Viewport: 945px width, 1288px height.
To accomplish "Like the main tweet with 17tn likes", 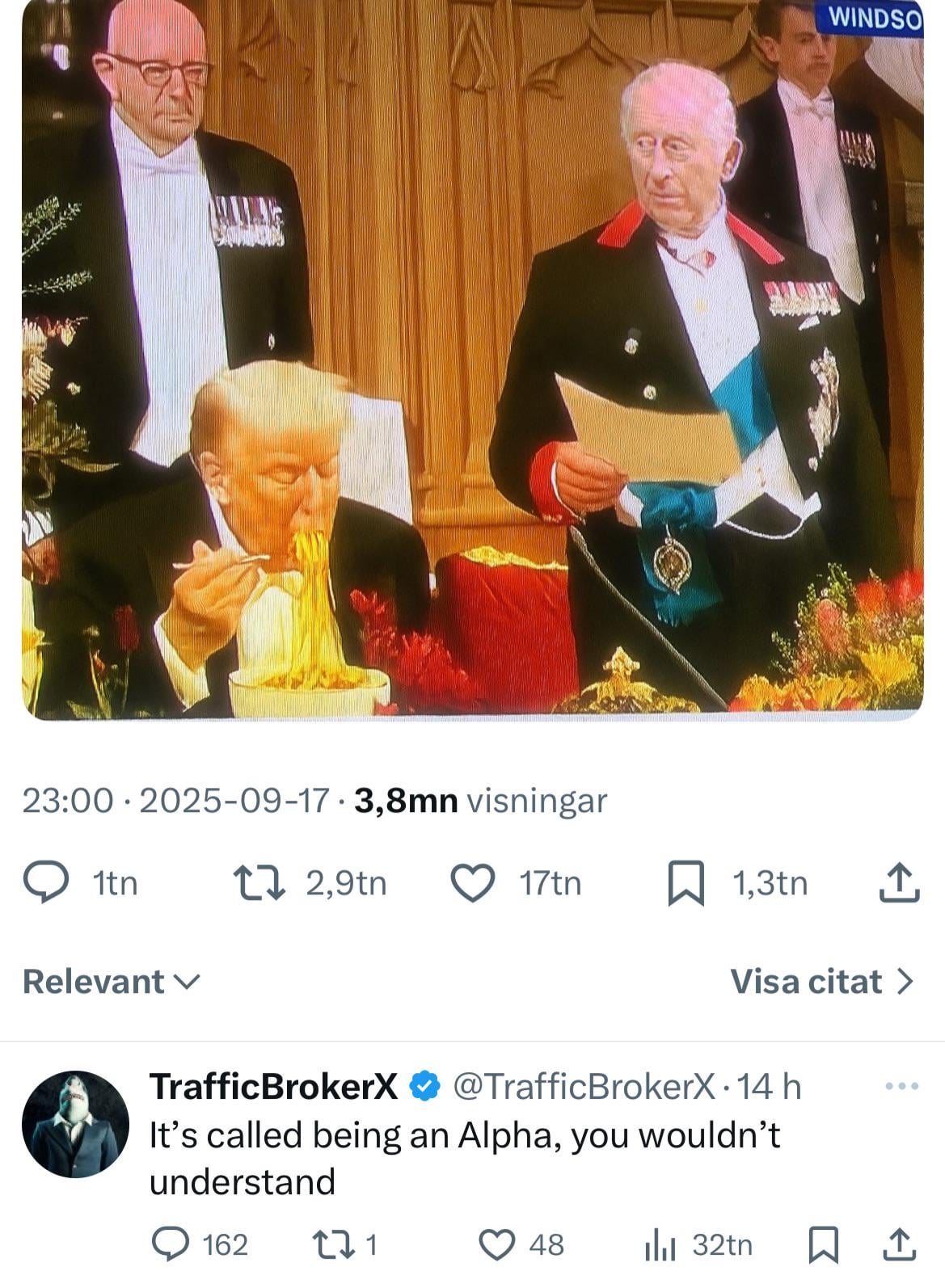I will 472,882.
